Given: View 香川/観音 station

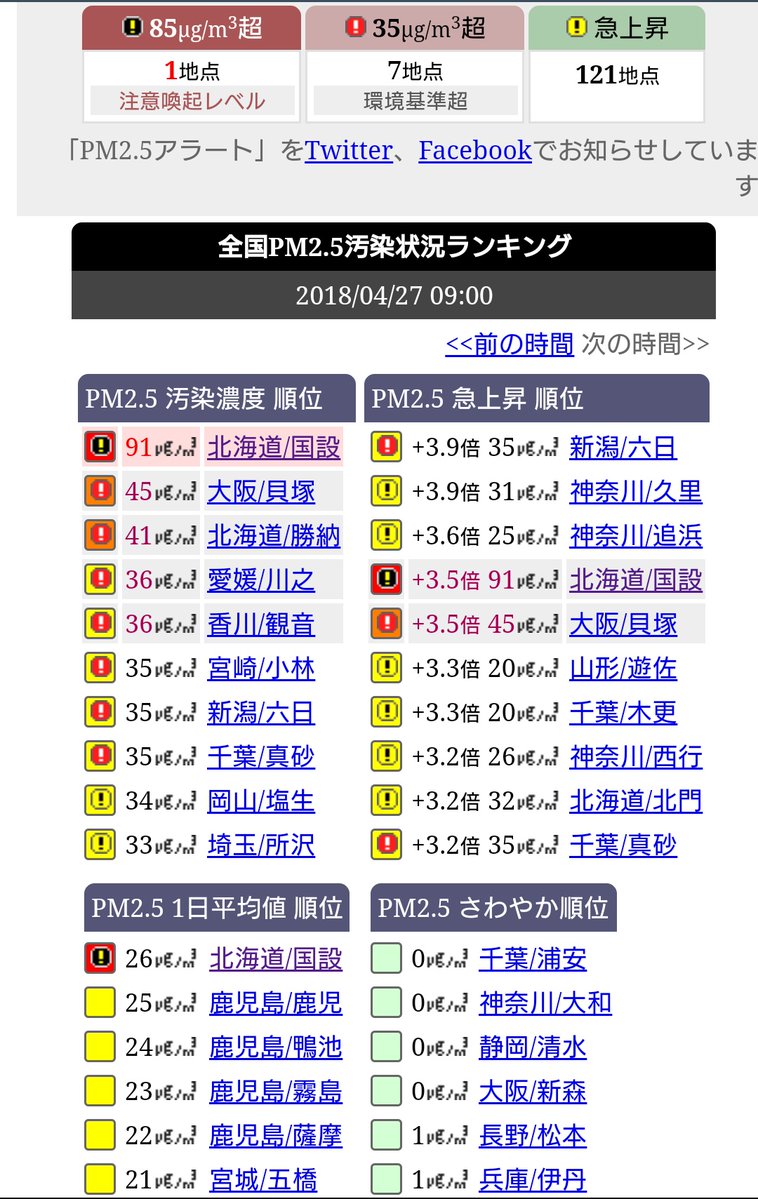Looking at the screenshot, I should (260, 624).
